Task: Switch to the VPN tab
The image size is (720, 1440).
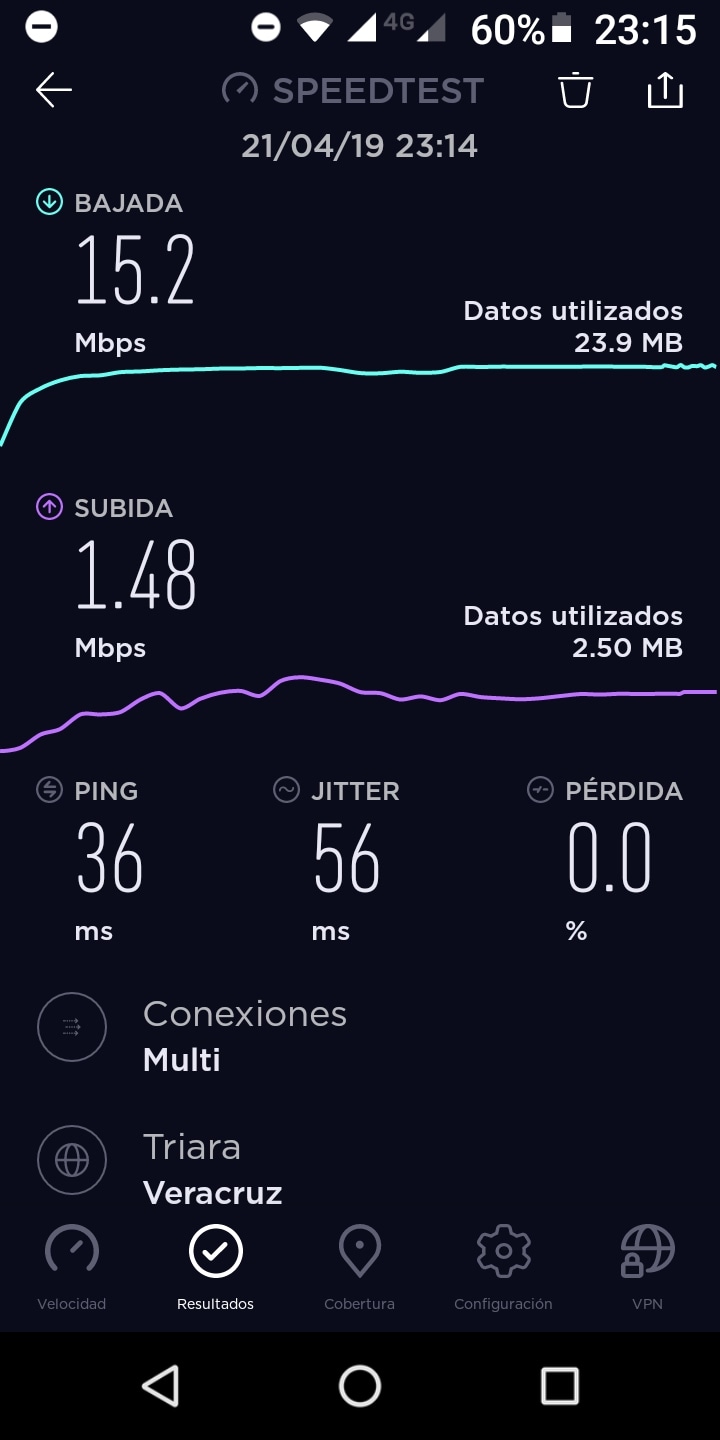Action: pos(648,1267)
